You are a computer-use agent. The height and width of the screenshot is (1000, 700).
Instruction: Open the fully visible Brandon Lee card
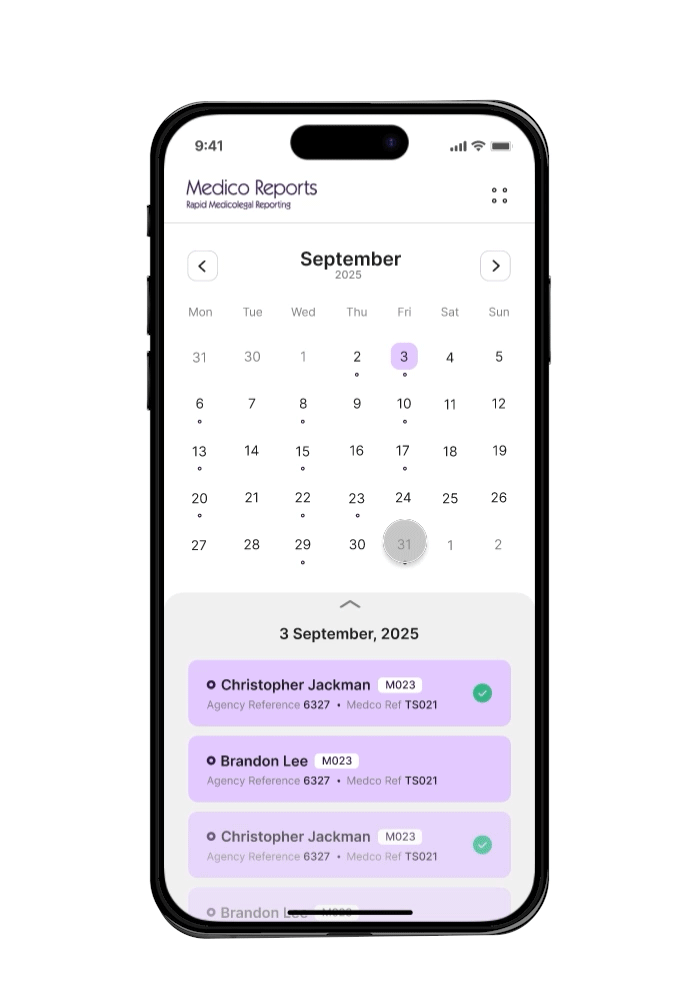(349, 769)
